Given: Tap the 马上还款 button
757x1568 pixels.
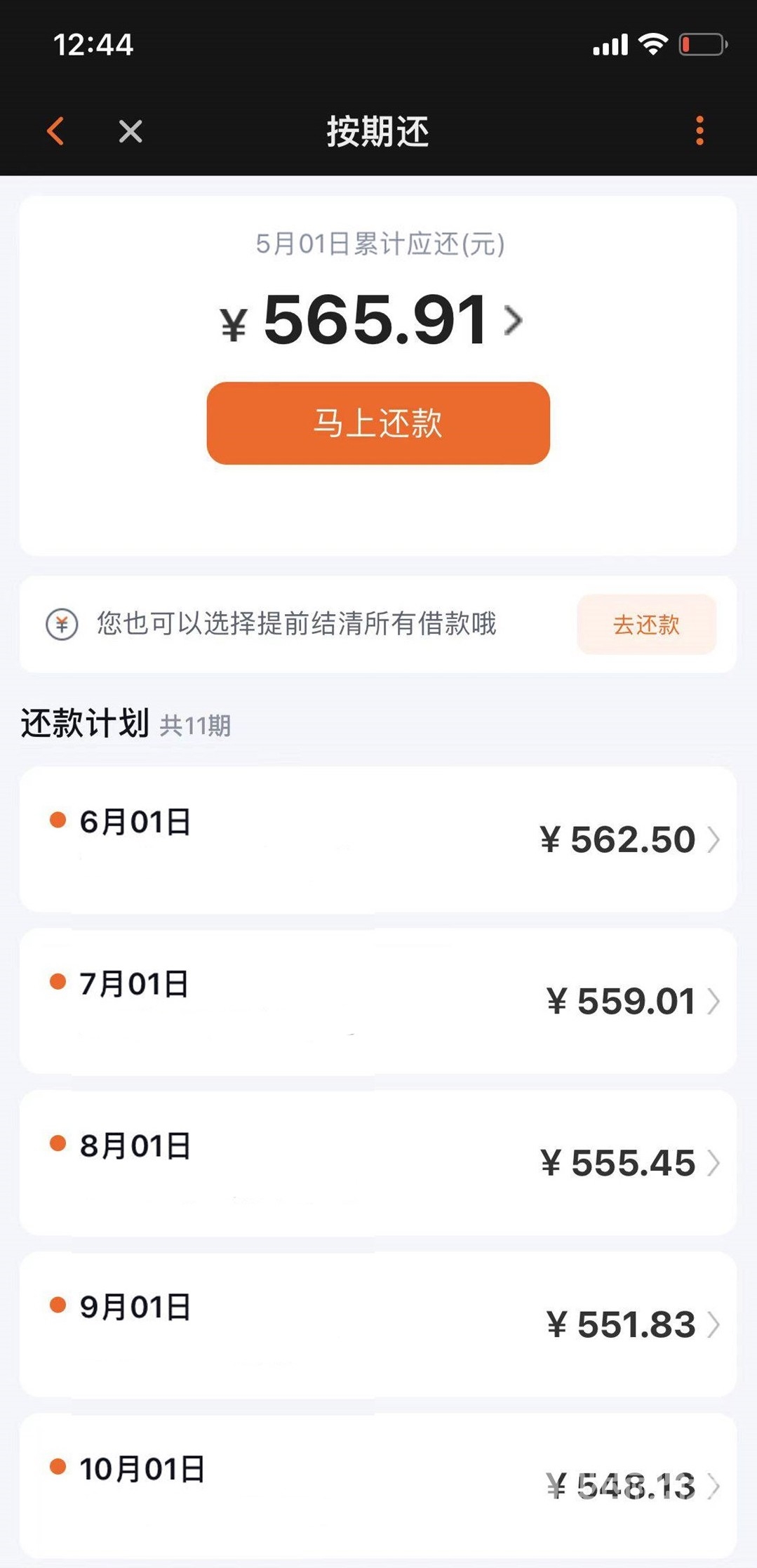Looking at the screenshot, I should click(x=378, y=423).
